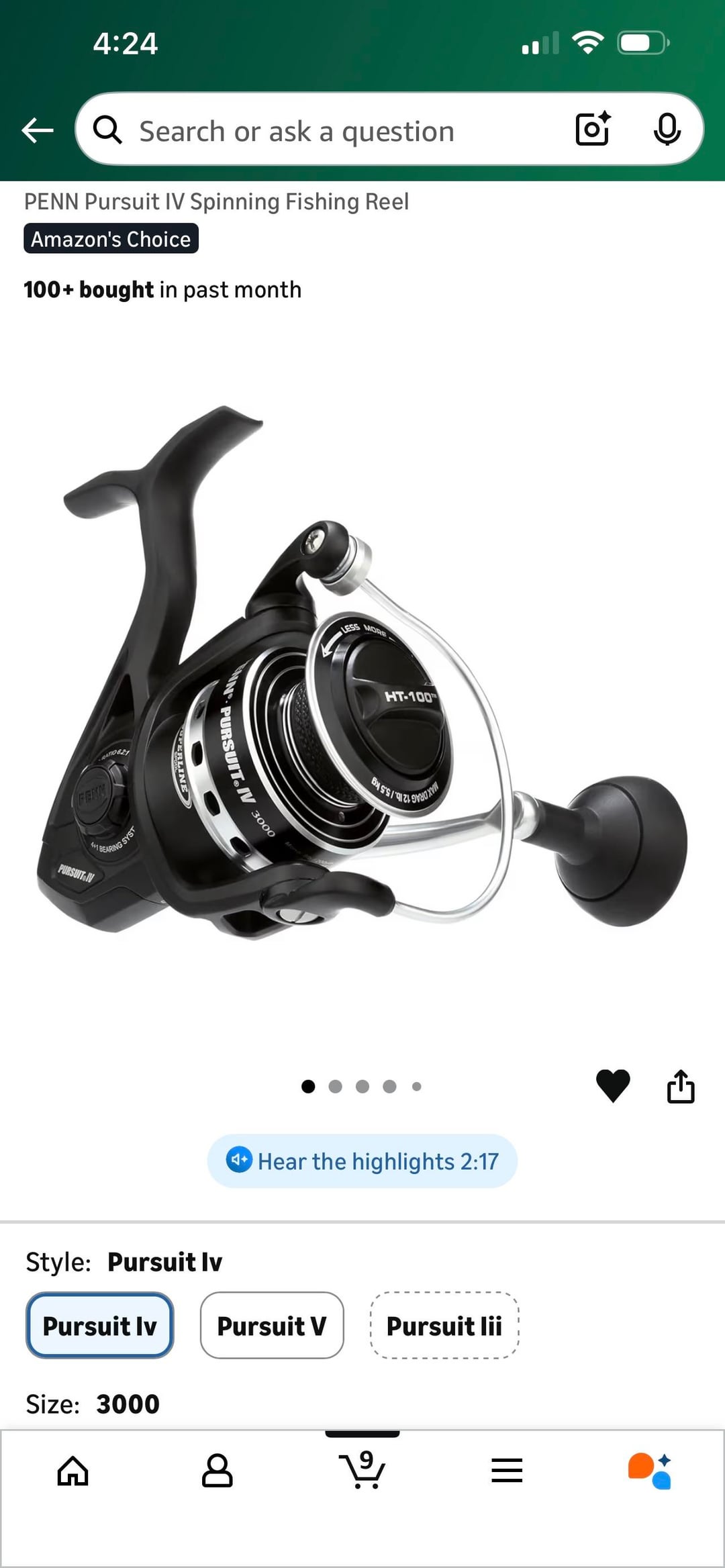Pick the Pursuit Iii style
725x1568 pixels.
[444, 1326]
